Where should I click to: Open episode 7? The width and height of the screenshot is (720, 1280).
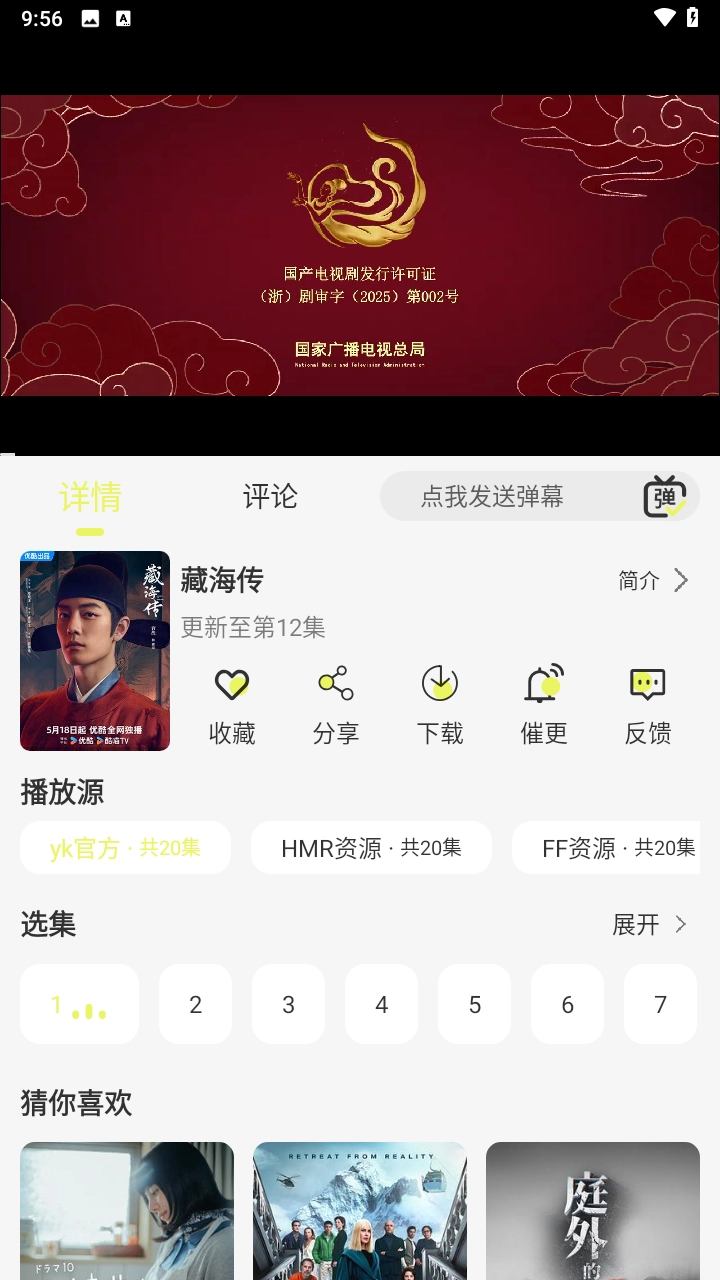(660, 1005)
